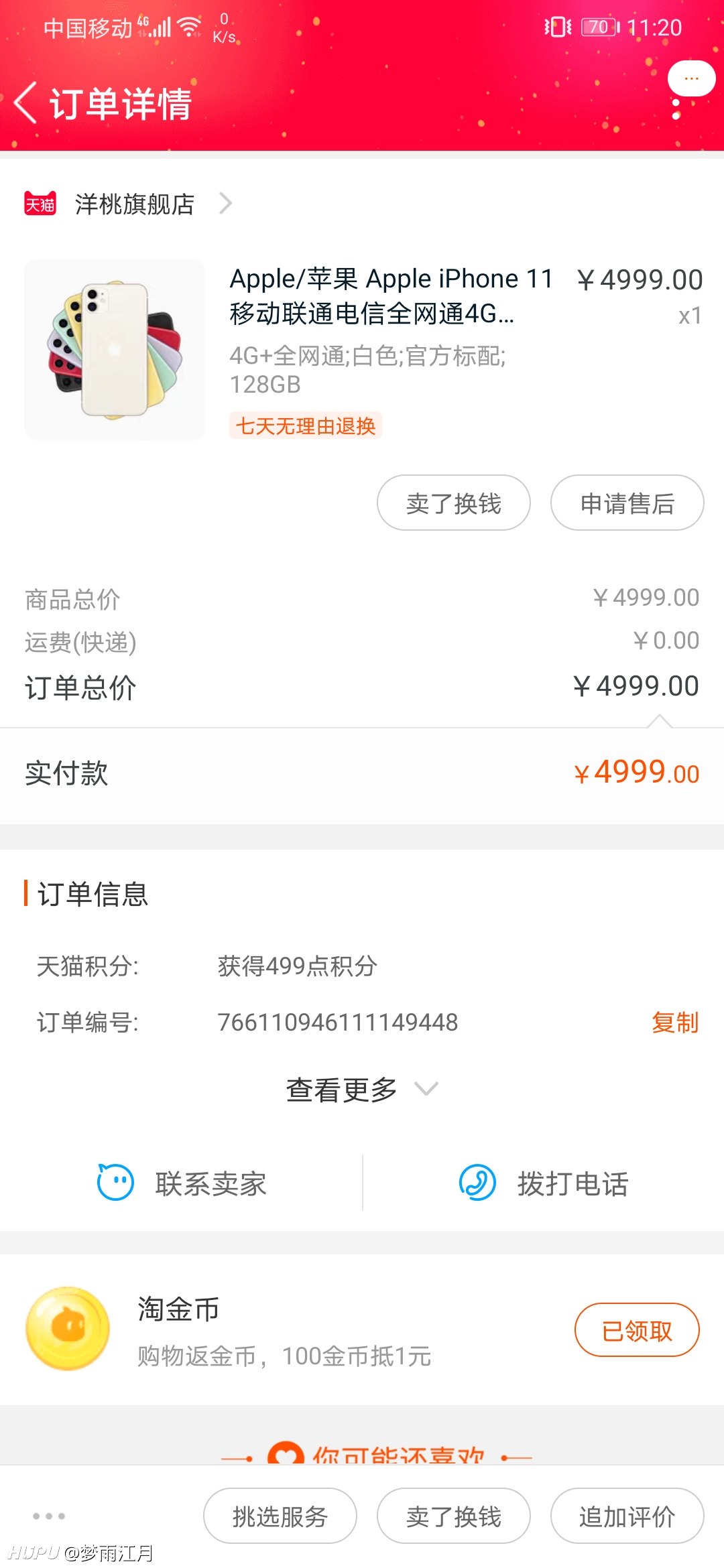The image size is (724, 1568).
Task: Tap the 已领取 Taojinbi button
Action: point(637,1330)
